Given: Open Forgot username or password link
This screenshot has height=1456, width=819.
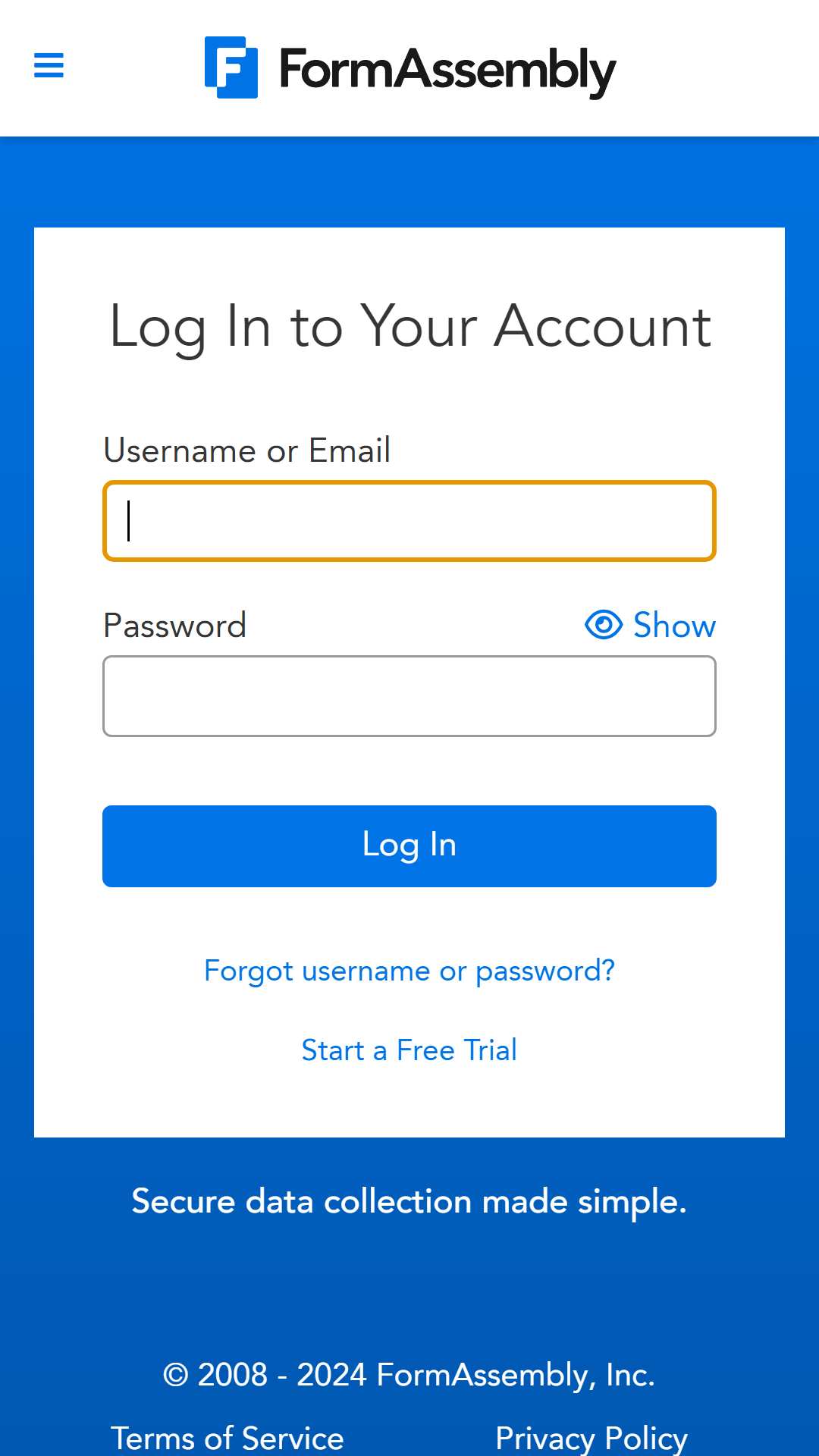Looking at the screenshot, I should 409,971.
